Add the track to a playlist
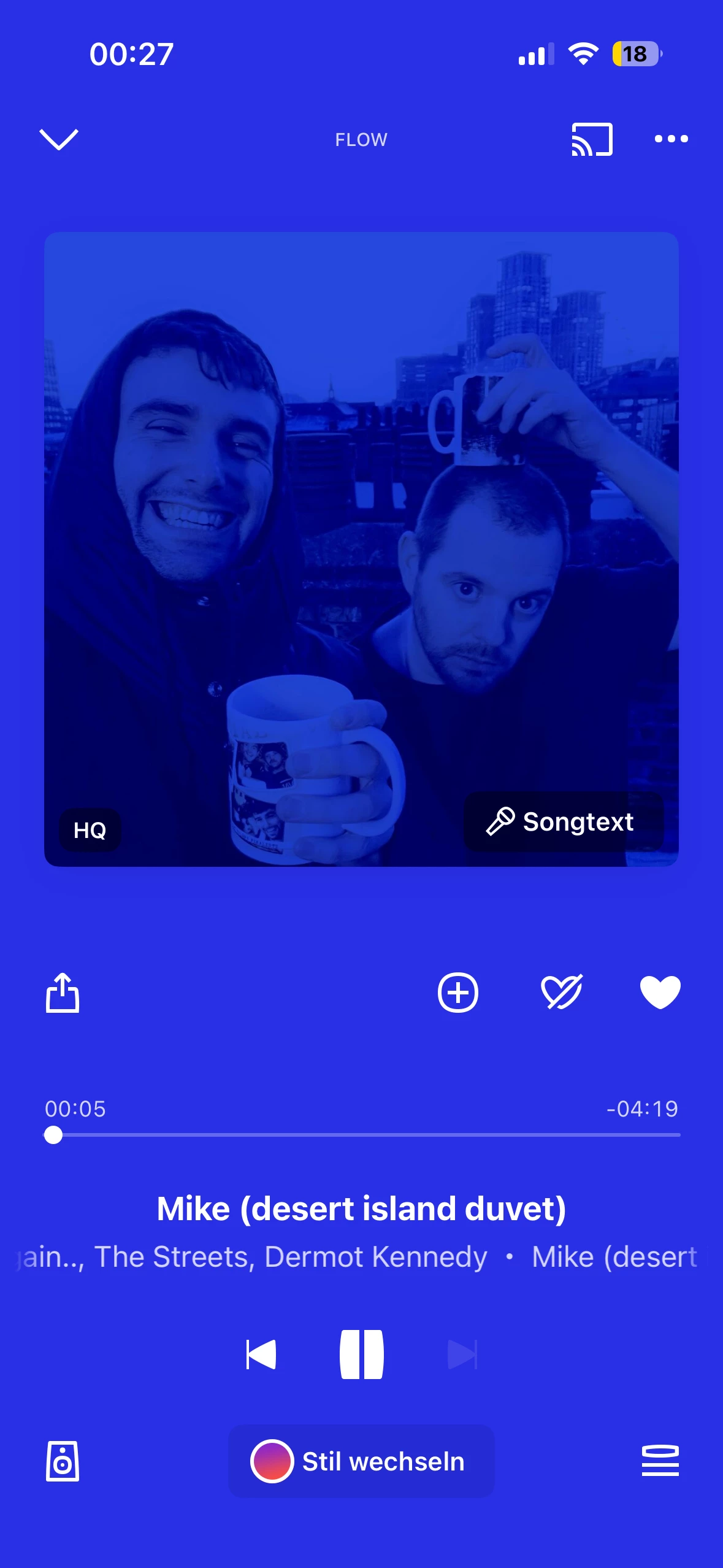Viewport: 723px width, 1568px height. (457, 992)
